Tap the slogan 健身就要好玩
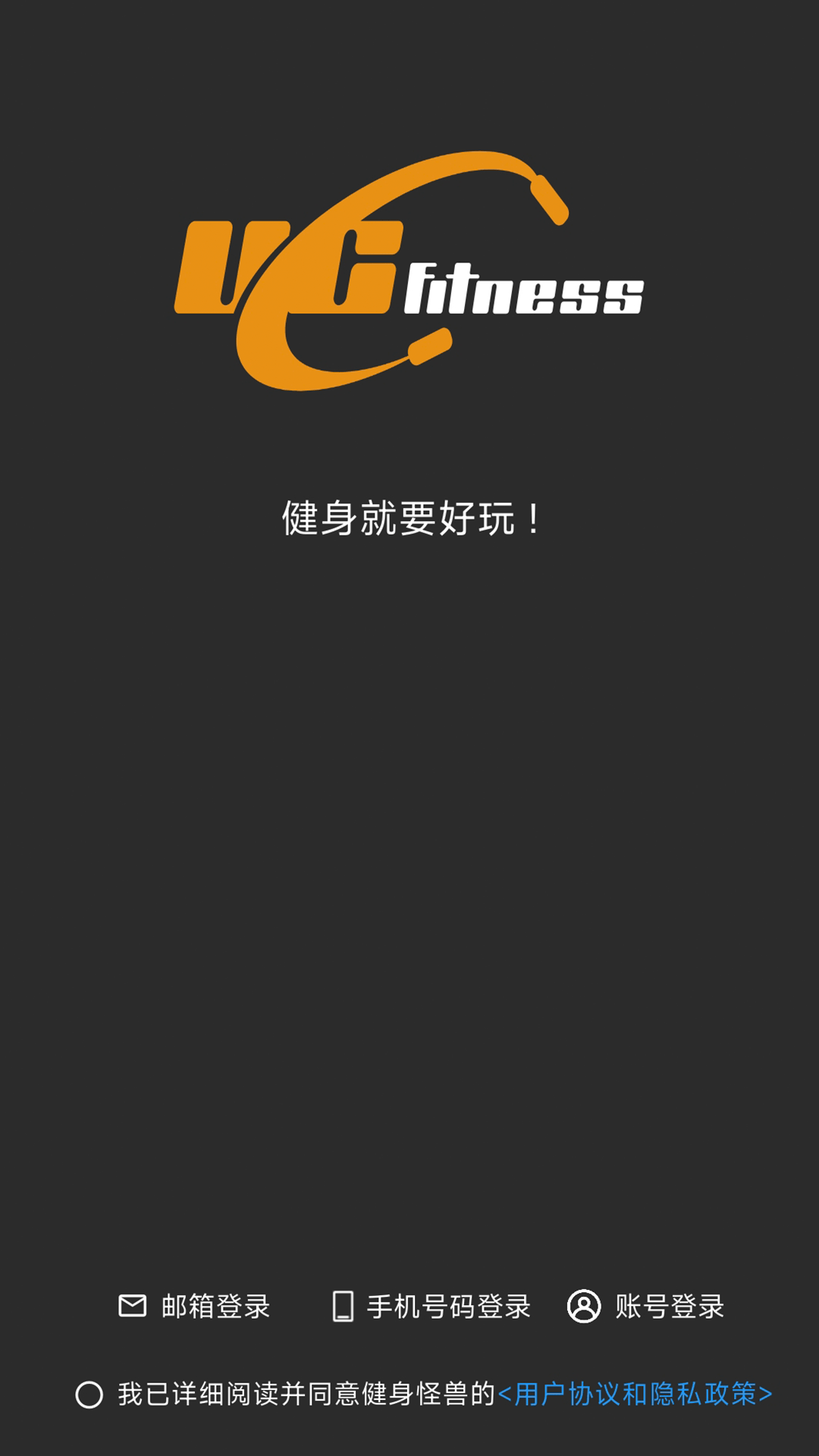Image resolution: width=819 pixels, height=1456 pixels. (409, 516)
